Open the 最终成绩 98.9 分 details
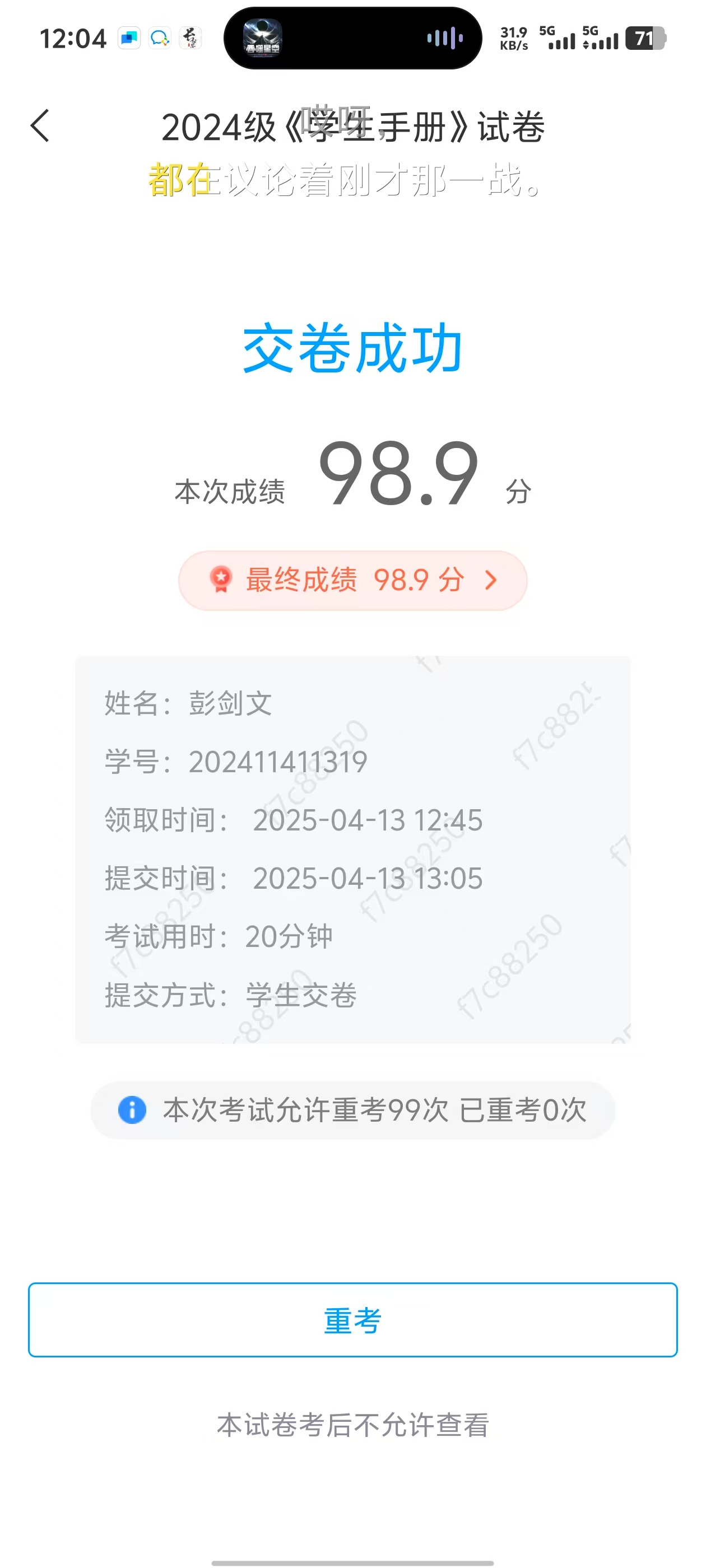 coord(352,580)
